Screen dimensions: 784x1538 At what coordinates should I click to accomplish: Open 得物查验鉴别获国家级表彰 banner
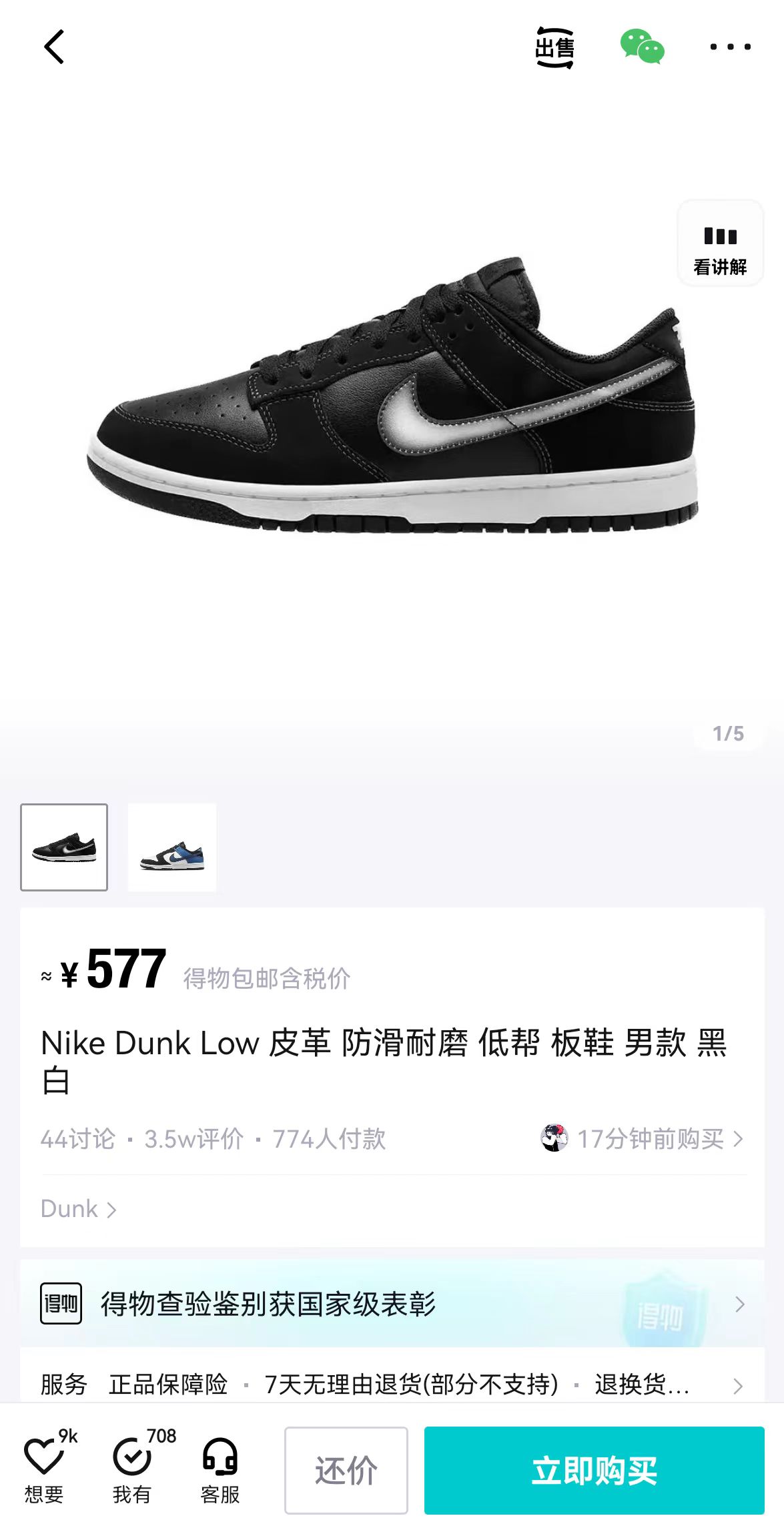point(392,1304)
